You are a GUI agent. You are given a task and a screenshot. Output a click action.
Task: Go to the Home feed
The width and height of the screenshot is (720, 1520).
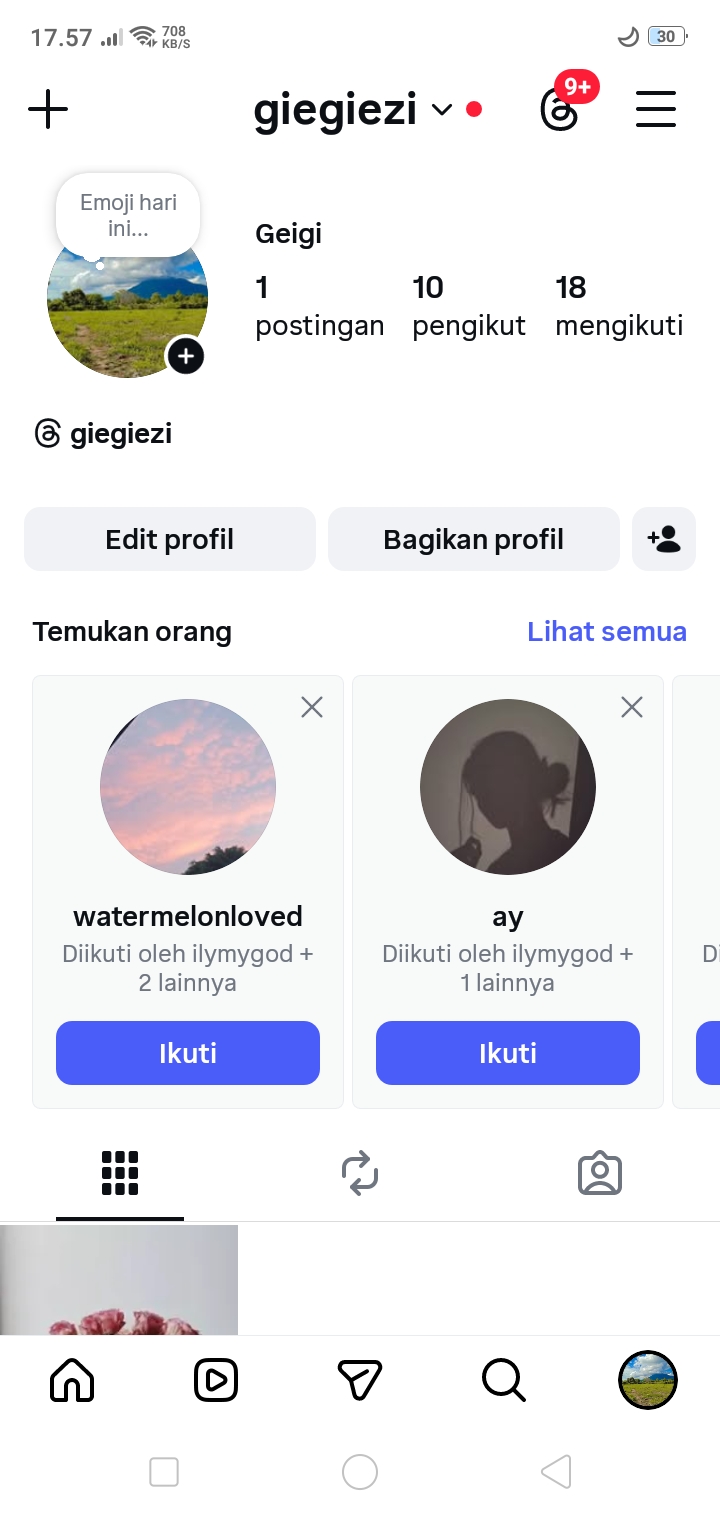pos(72,1381)
